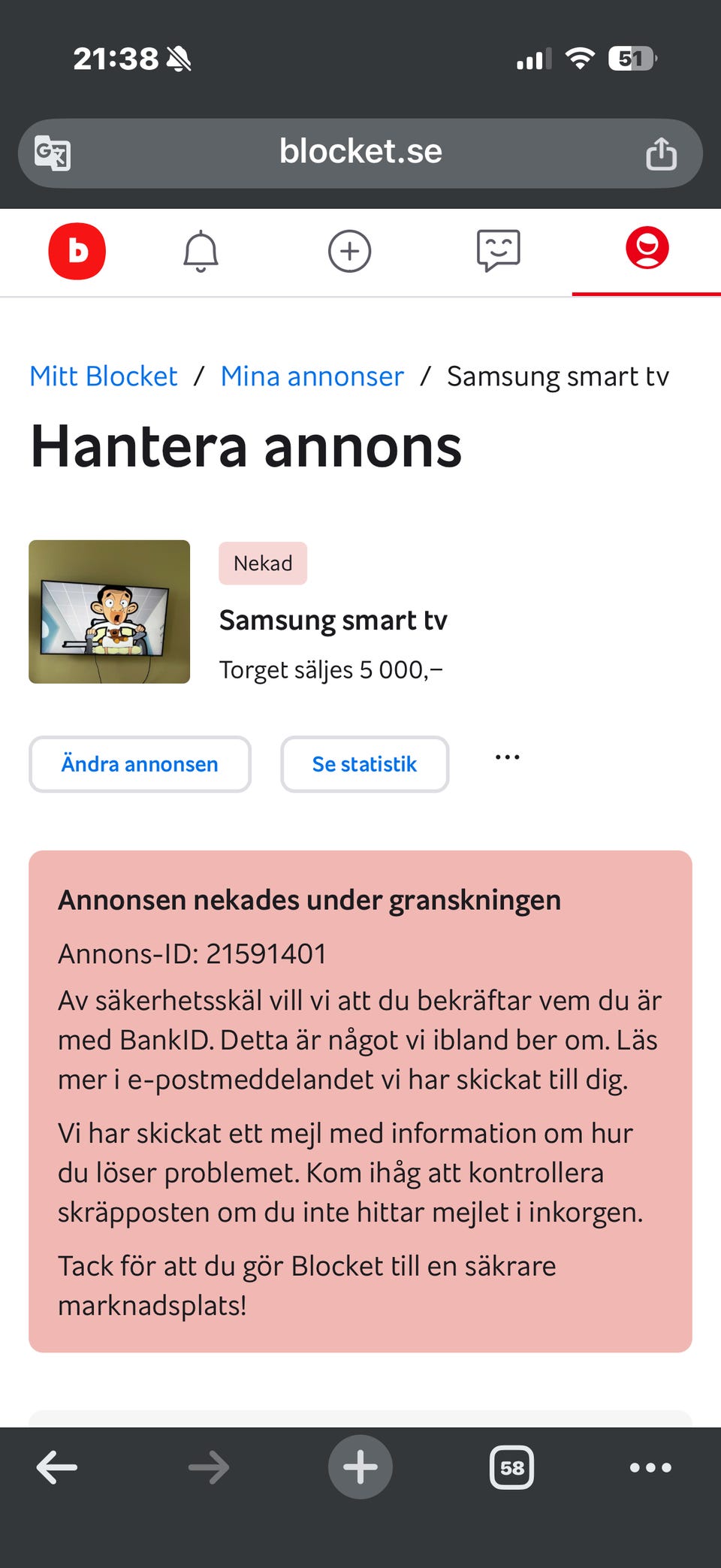721x1568 pixels.
Task: Open a new browser tab with plus
Action: pos(360,1467)
